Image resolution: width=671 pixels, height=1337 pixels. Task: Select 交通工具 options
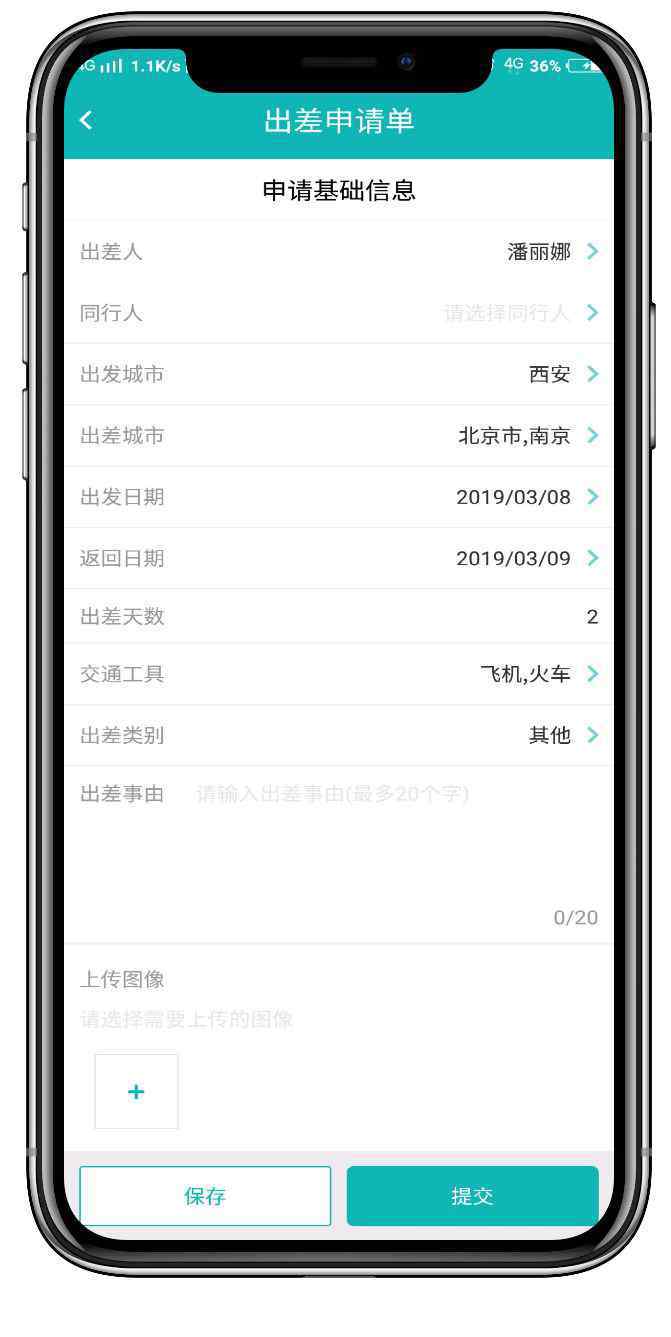(339, 674)
